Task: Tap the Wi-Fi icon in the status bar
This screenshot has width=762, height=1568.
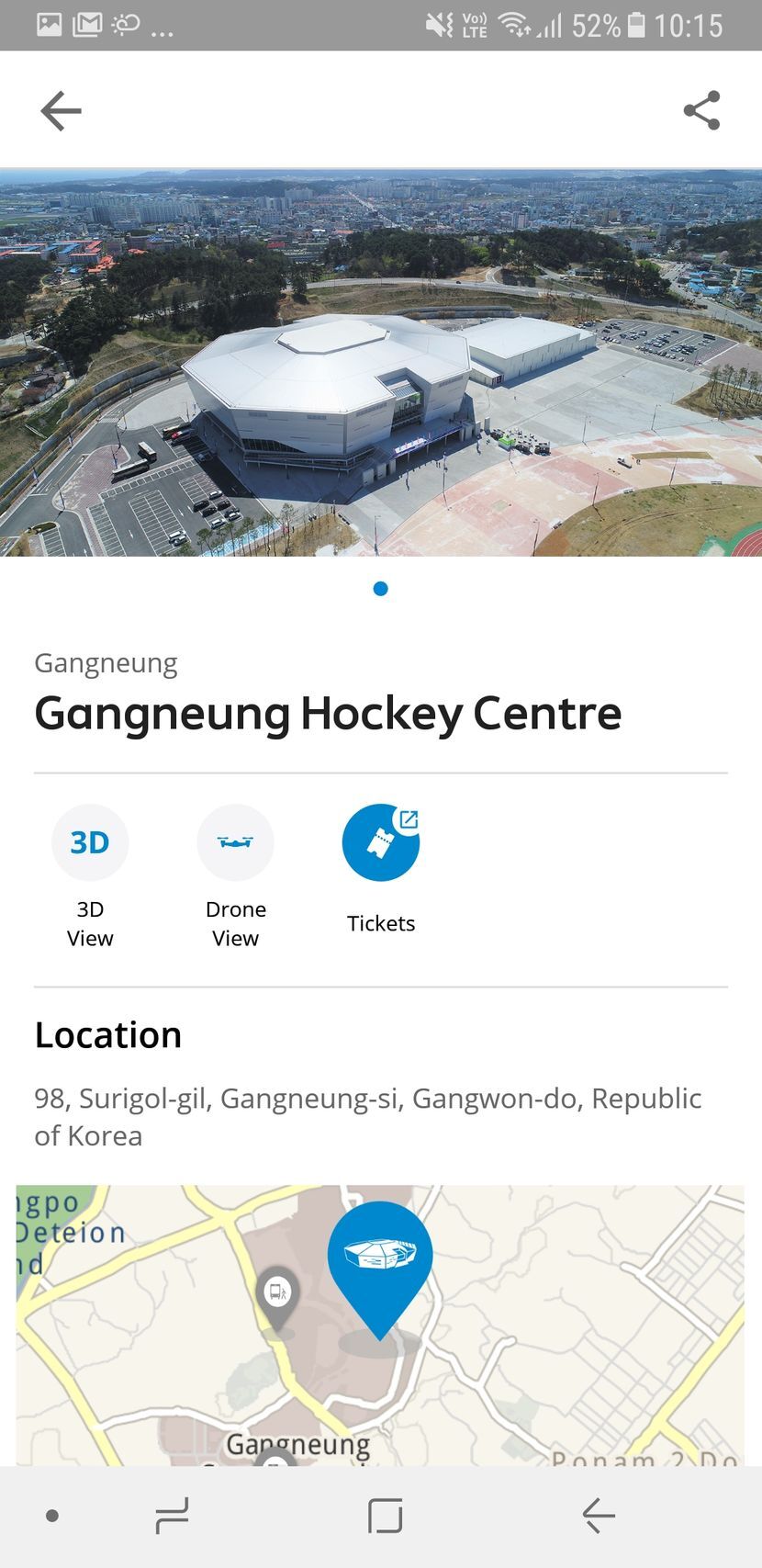Action: pyautogui.click(x=514, y=25)
